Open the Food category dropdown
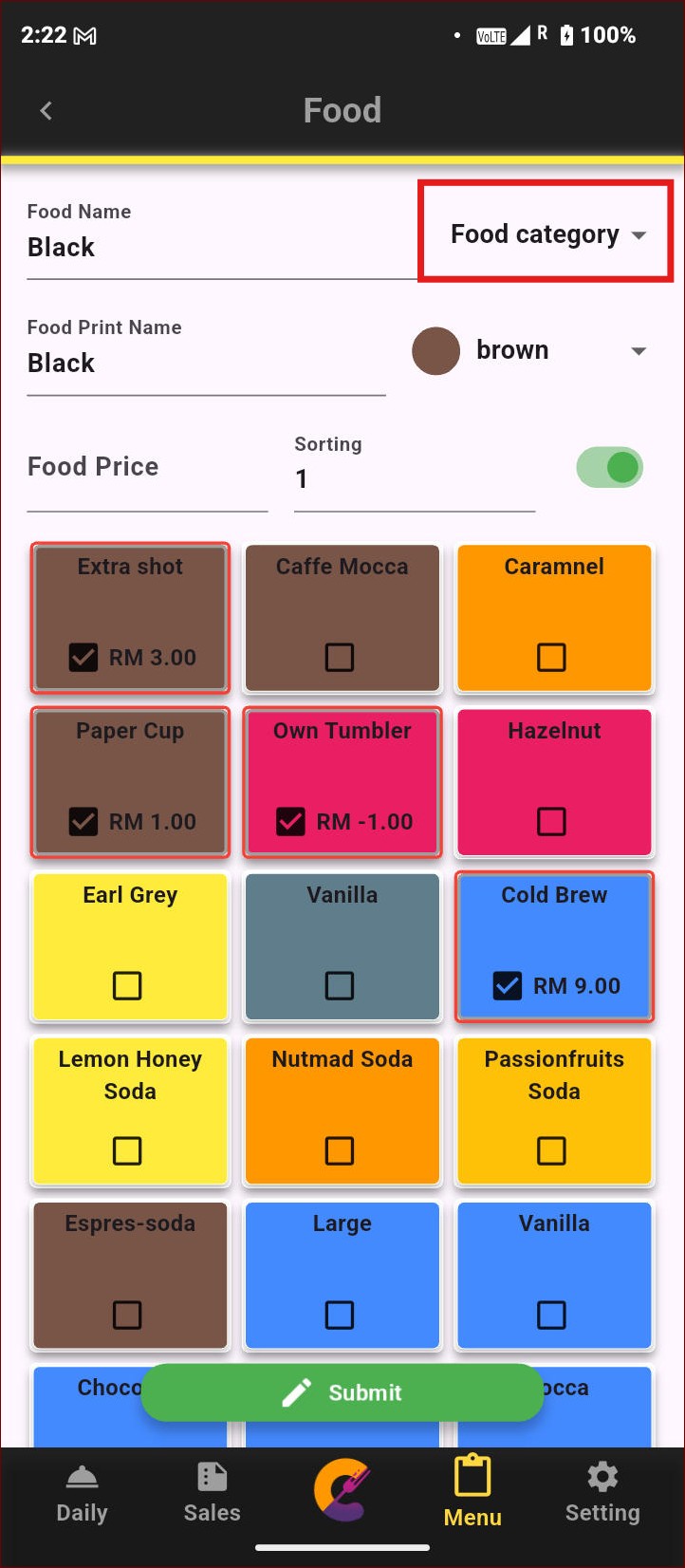 546,234
